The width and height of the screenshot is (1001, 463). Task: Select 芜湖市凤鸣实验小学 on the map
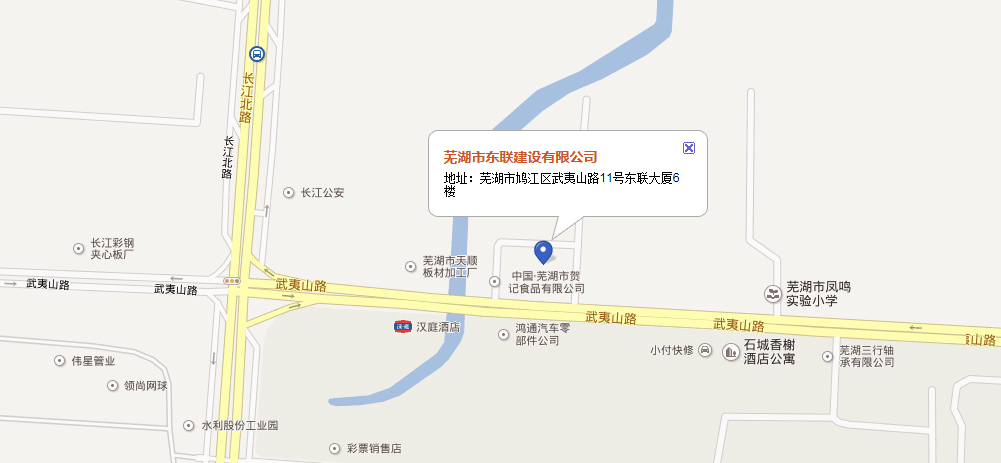pos(772,293)
